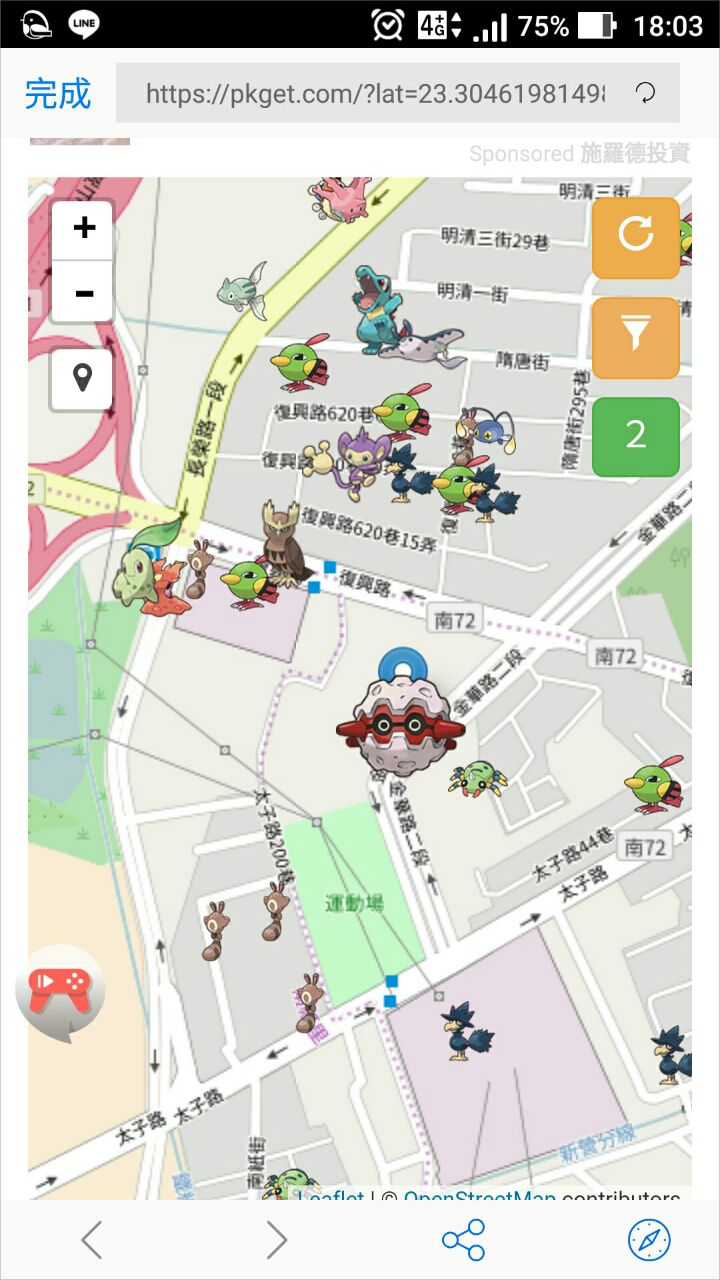
Task: Open the Pokémon filter funnel
Action: 635,336
